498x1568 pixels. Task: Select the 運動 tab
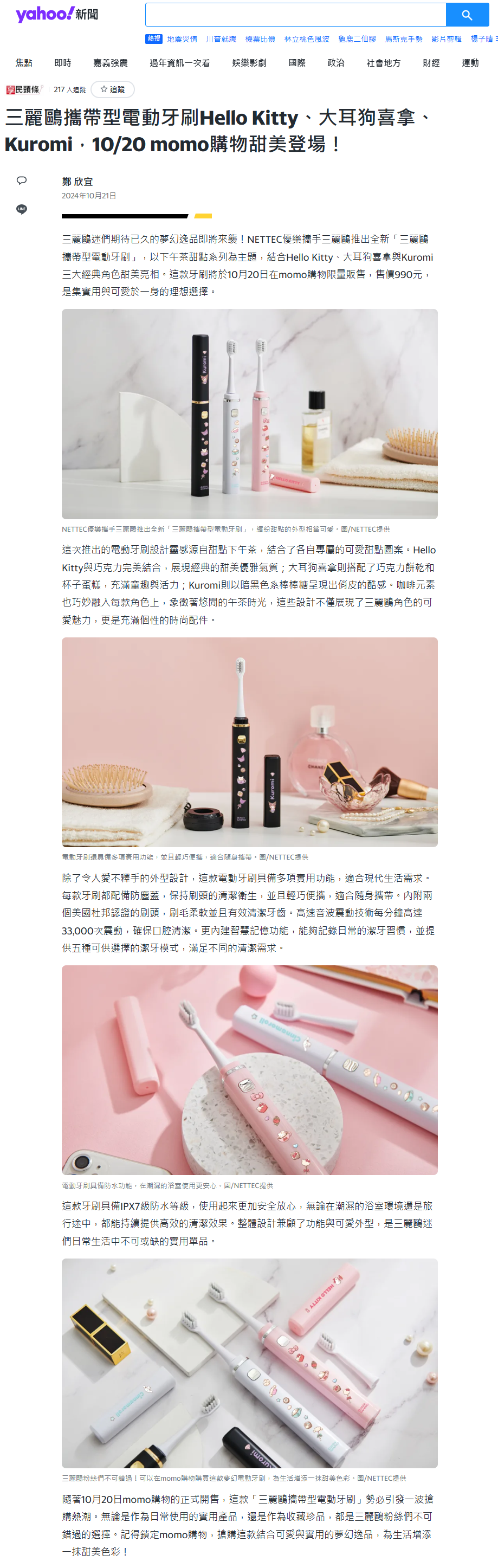[x=470, y=63]
